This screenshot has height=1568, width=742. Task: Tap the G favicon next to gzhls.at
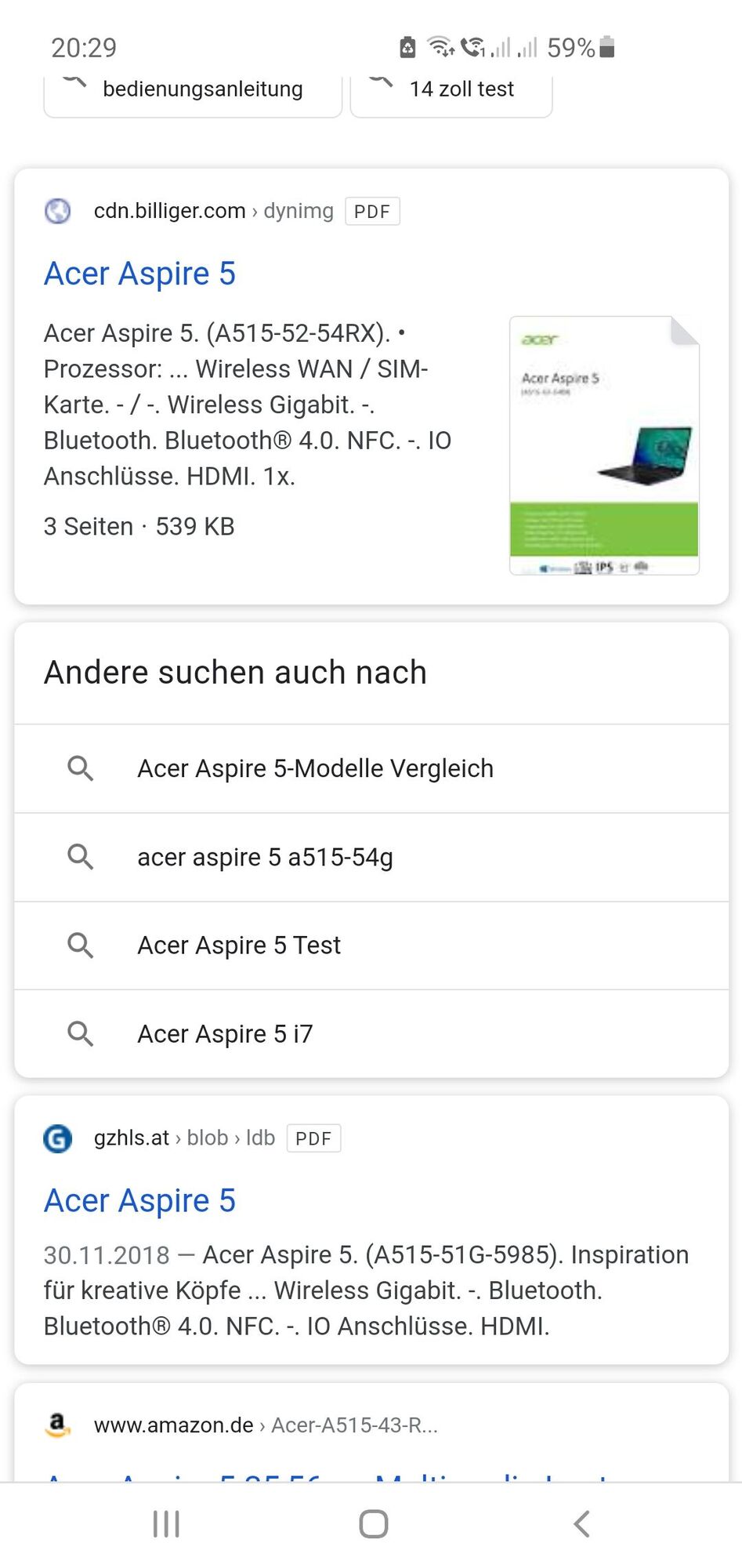coord(57,1139)
